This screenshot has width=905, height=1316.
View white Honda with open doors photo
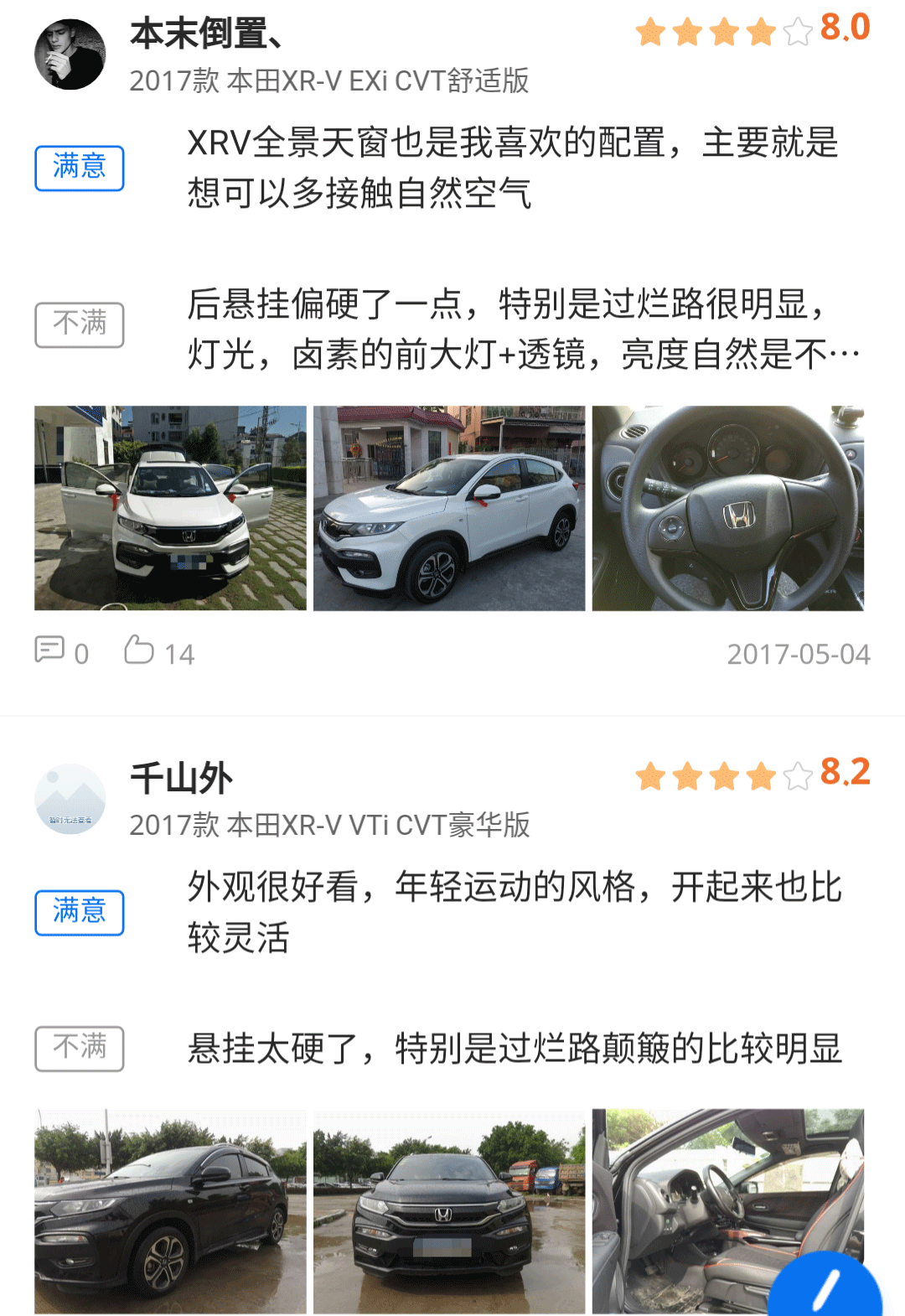(170, 508)
